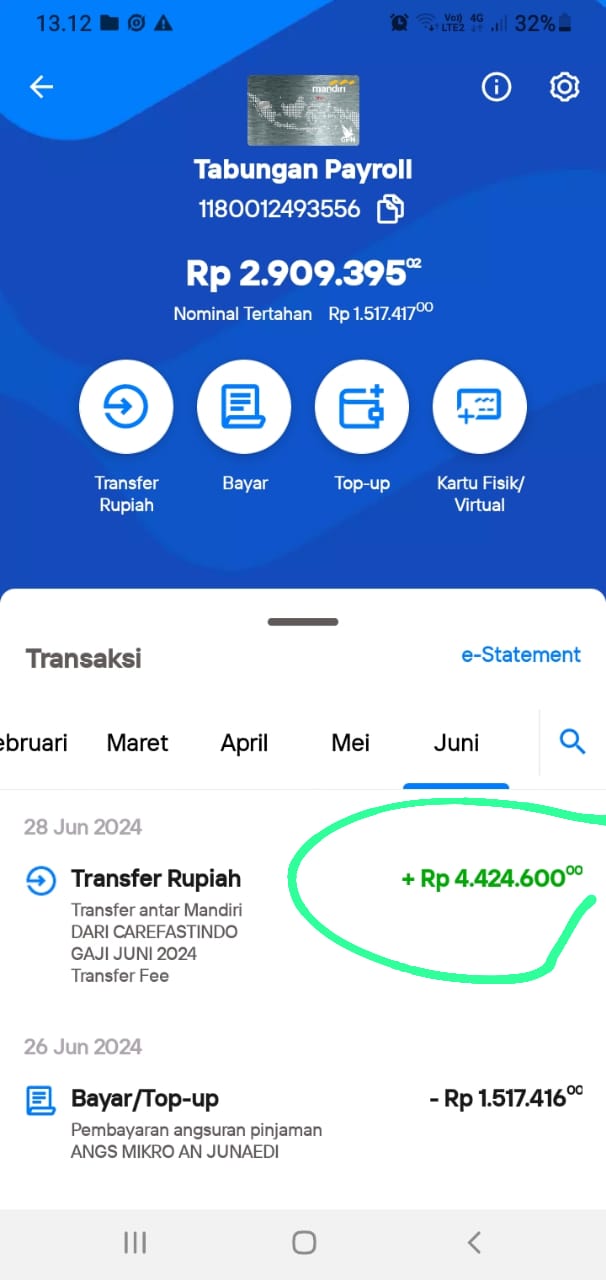Open the Bayar payment option
Screen dimensions: 606x1280
coord(245,407)
